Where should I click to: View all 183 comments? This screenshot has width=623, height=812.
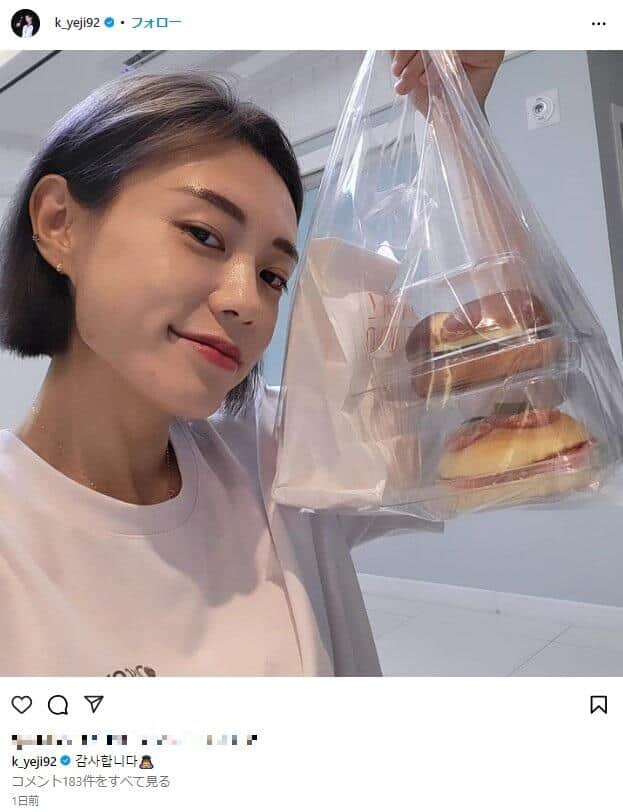pos(90,781)
